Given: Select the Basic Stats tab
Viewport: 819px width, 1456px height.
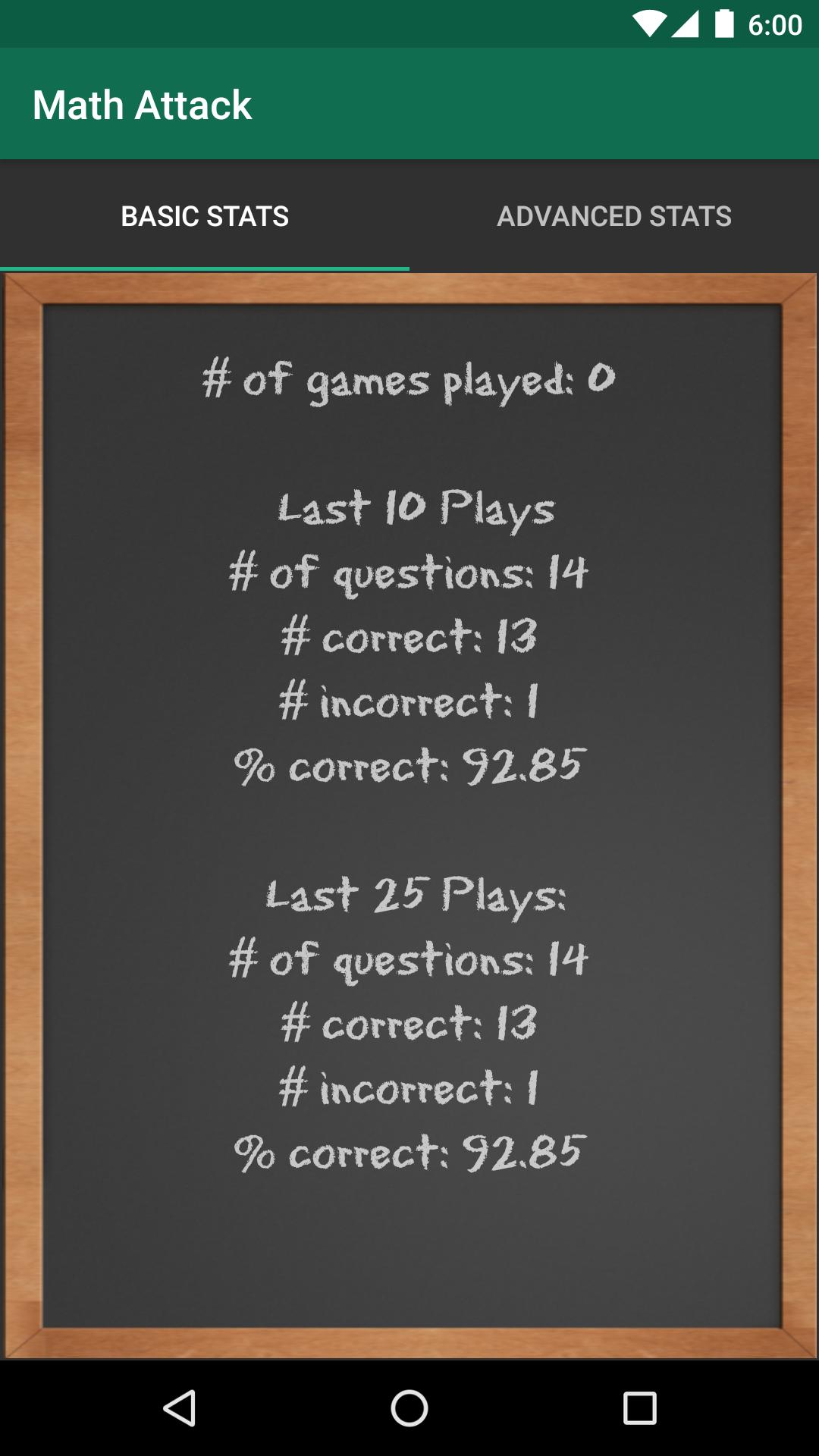Looking at the screenshot, I should tap(205, 216).
